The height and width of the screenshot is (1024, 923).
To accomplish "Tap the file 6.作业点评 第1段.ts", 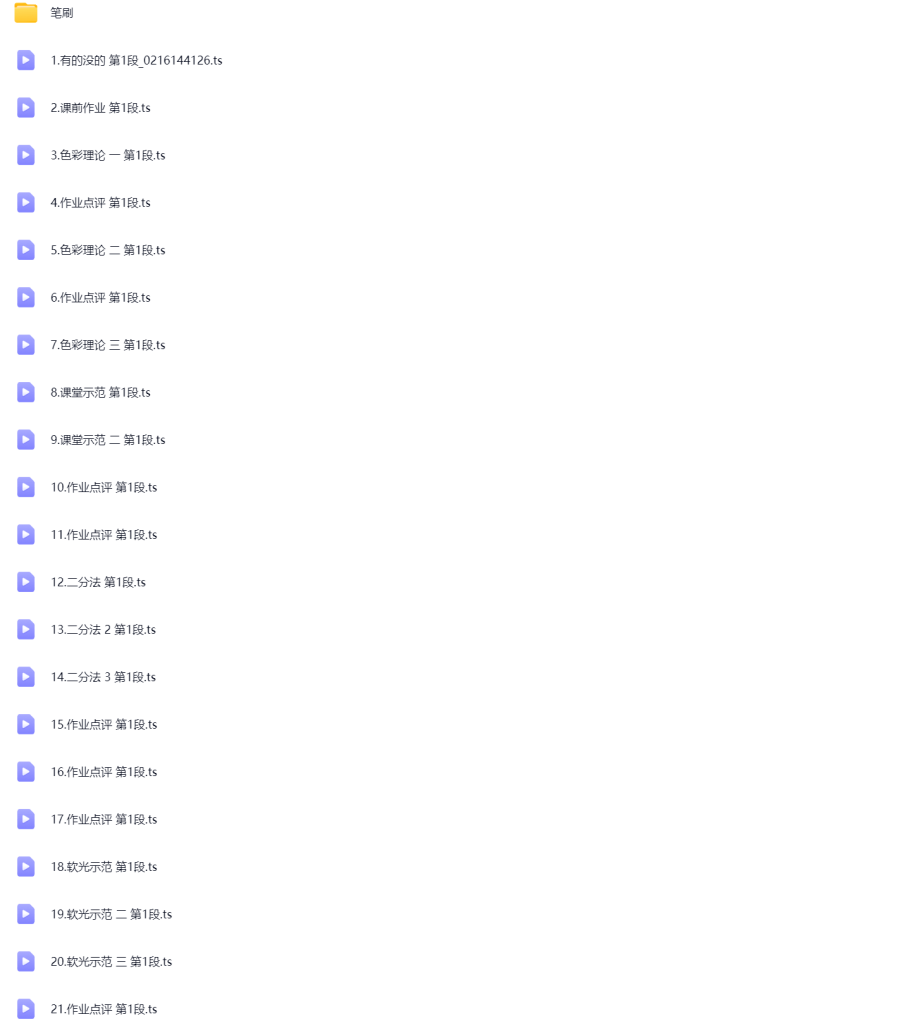I will 100,298.
